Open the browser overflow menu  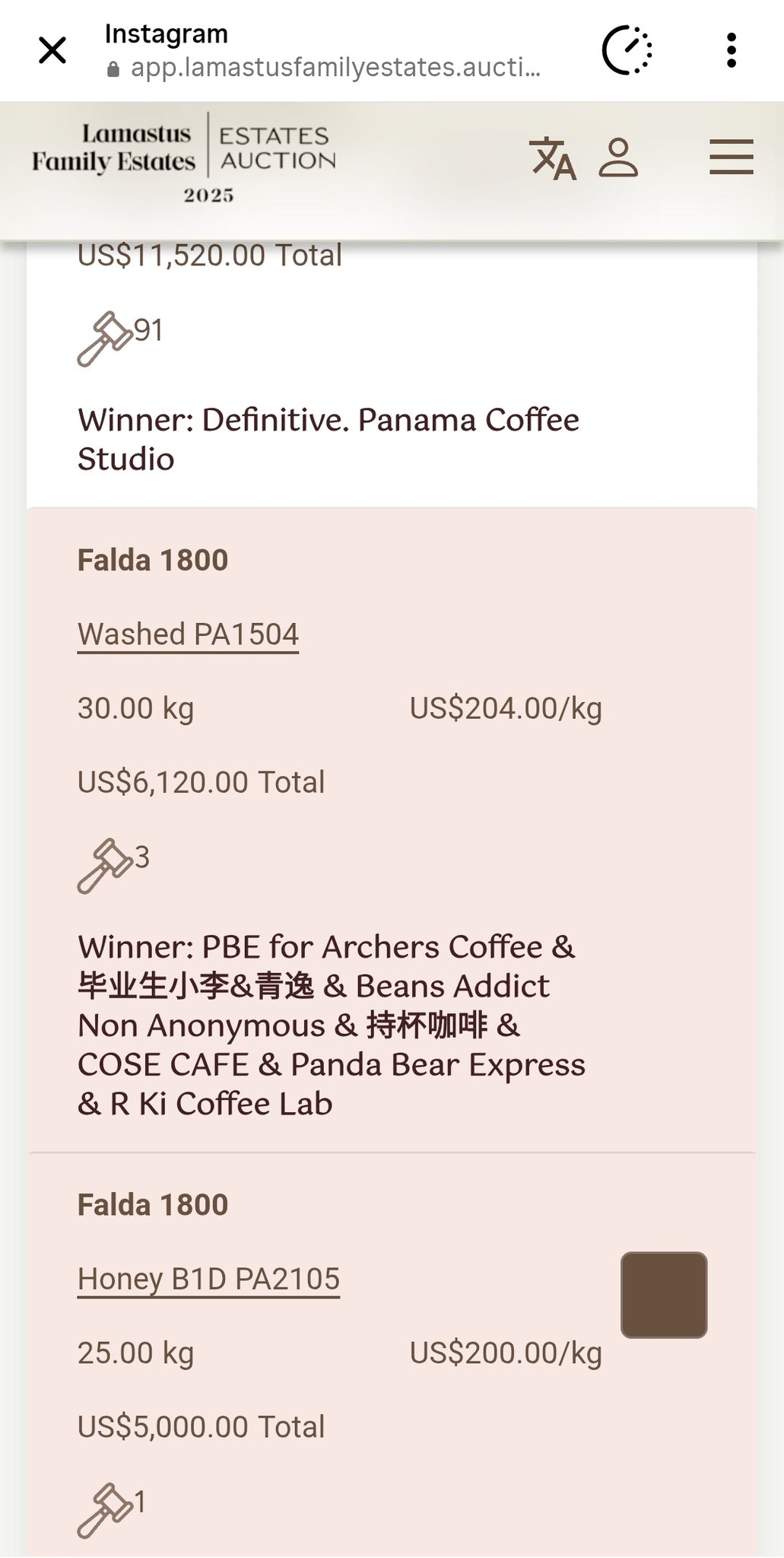[731, 51]
